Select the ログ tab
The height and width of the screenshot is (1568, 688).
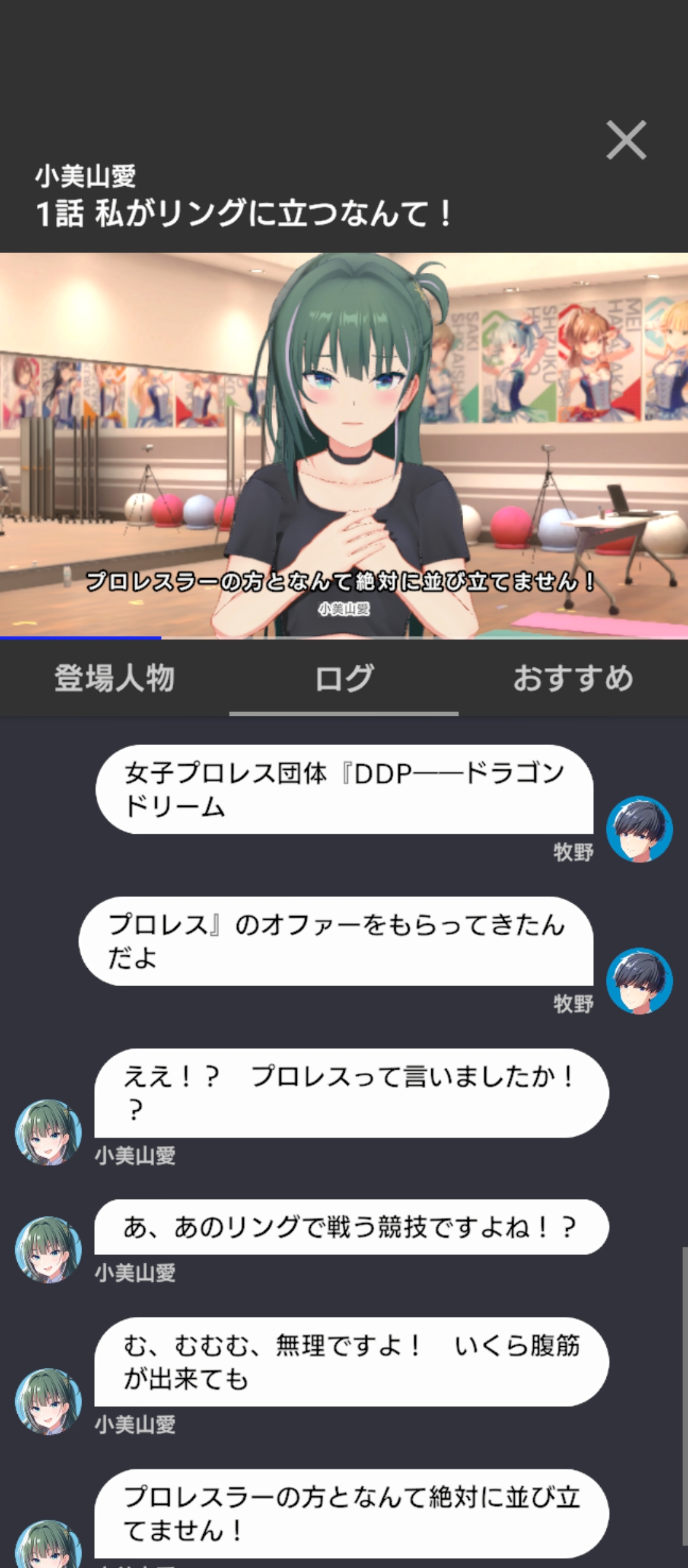[344, 678]
